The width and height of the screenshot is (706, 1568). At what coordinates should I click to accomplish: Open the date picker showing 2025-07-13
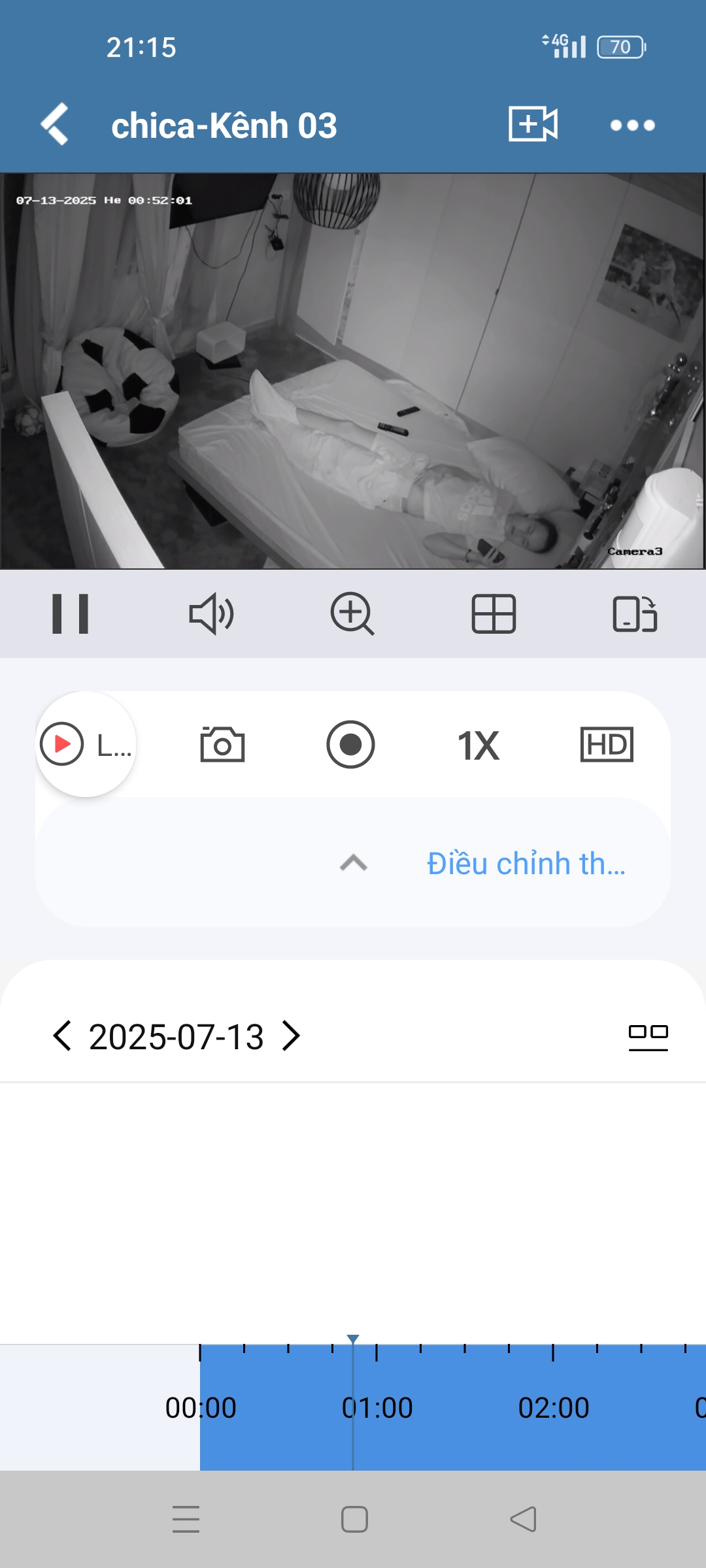176,1037
